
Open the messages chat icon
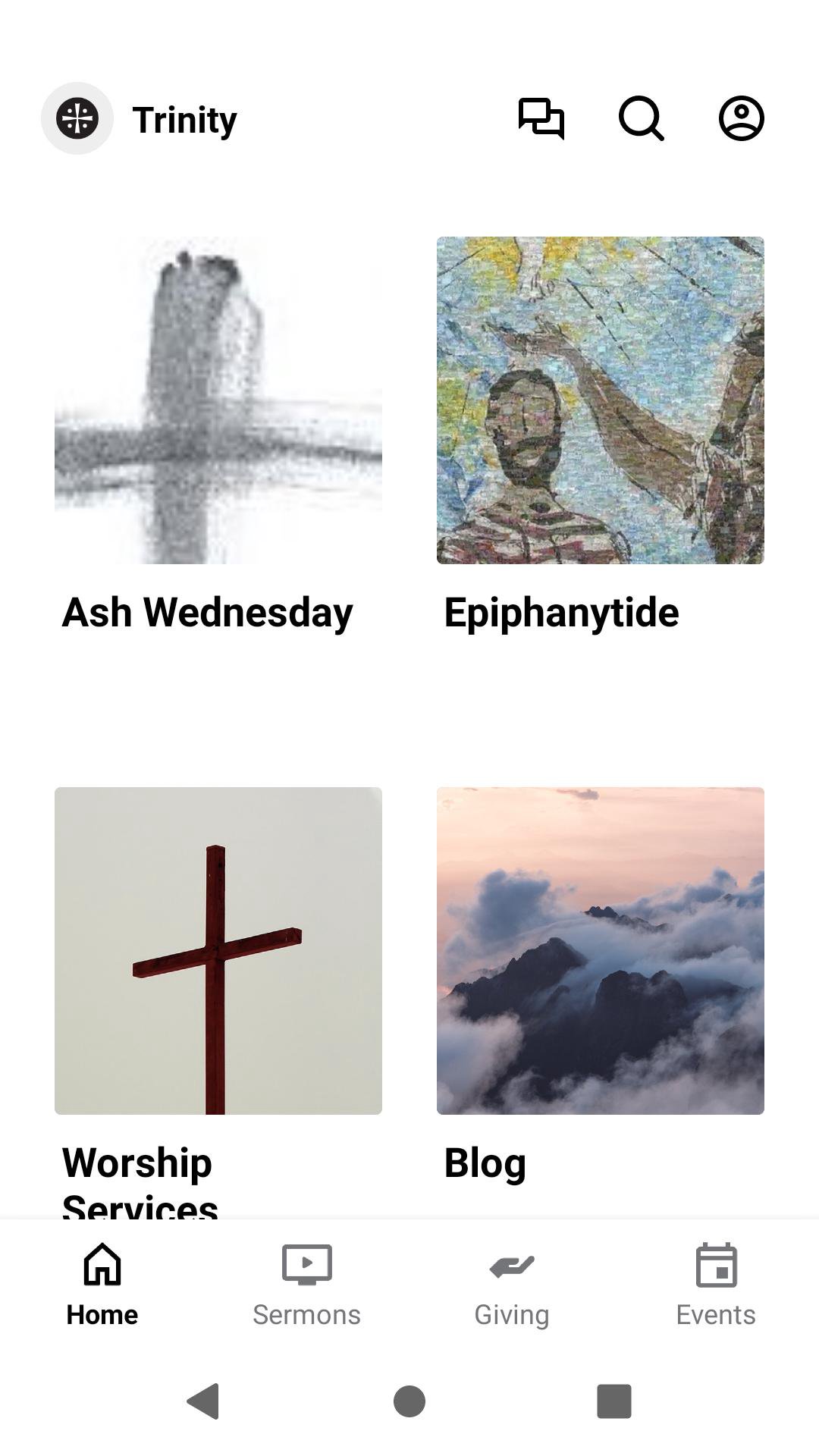point(541,118)
